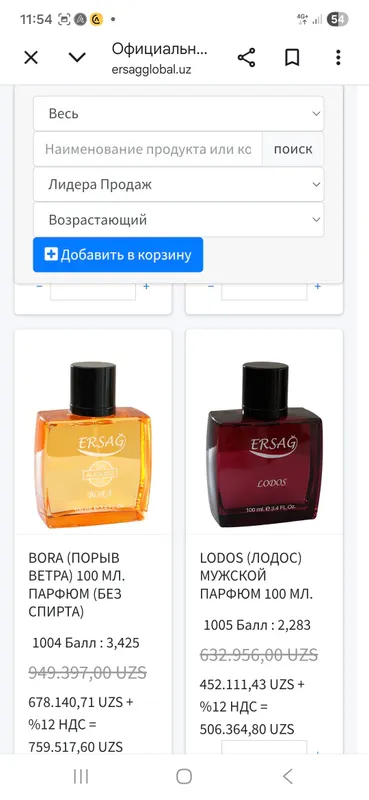
Task: Open the three-dot overflow menu
Action: pos(338,58)
